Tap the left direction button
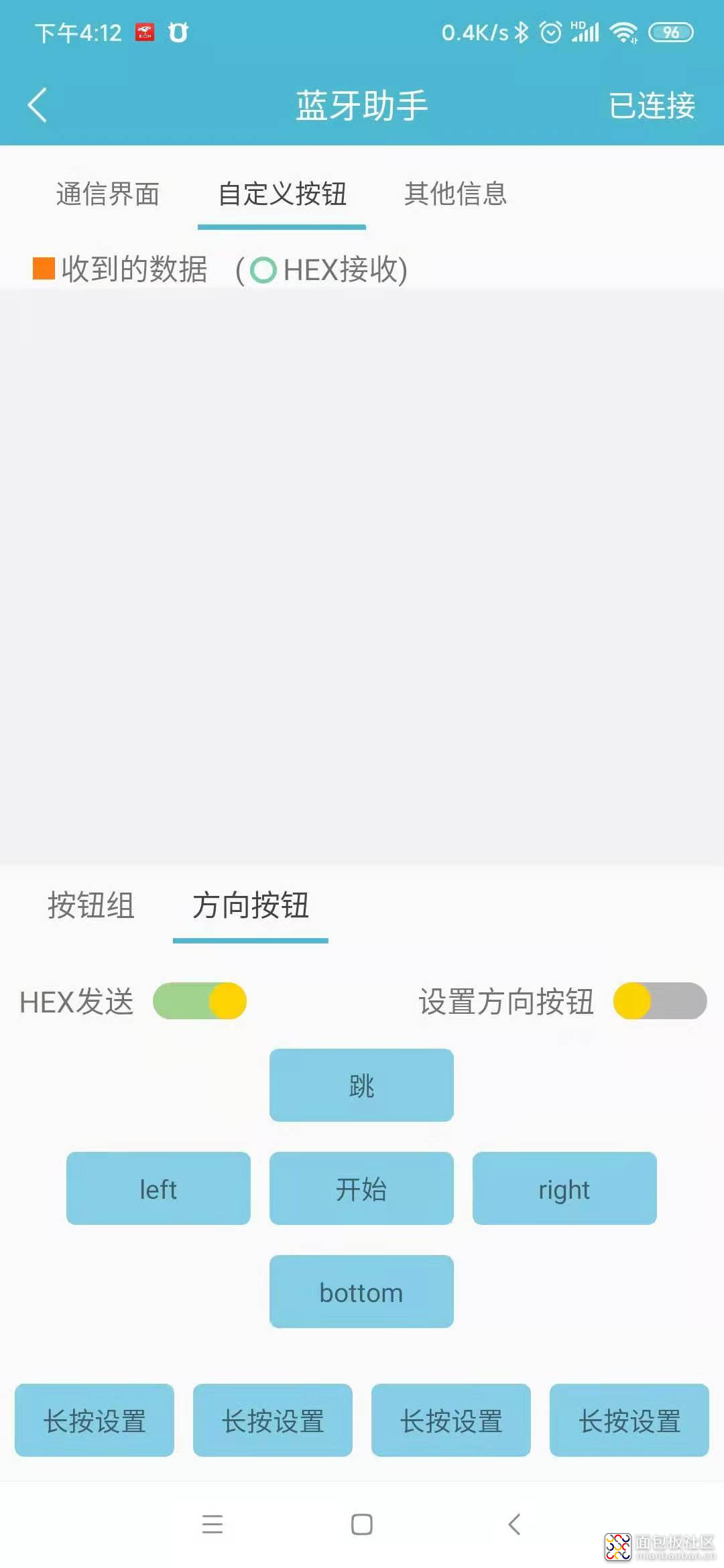 point(158,1188)
